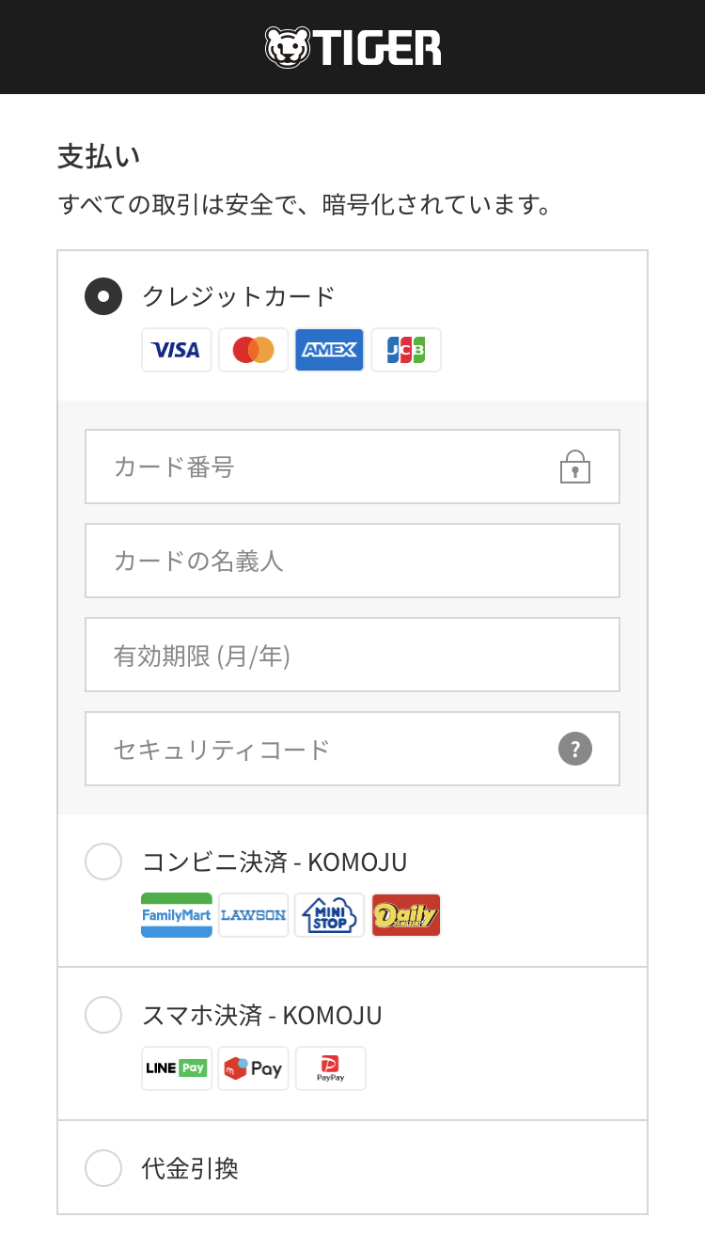This screenshot has height=1254, width=705.
Task: Choose コンビニ決済 - KOMOJU payment
Action: (x=103, y=861)
